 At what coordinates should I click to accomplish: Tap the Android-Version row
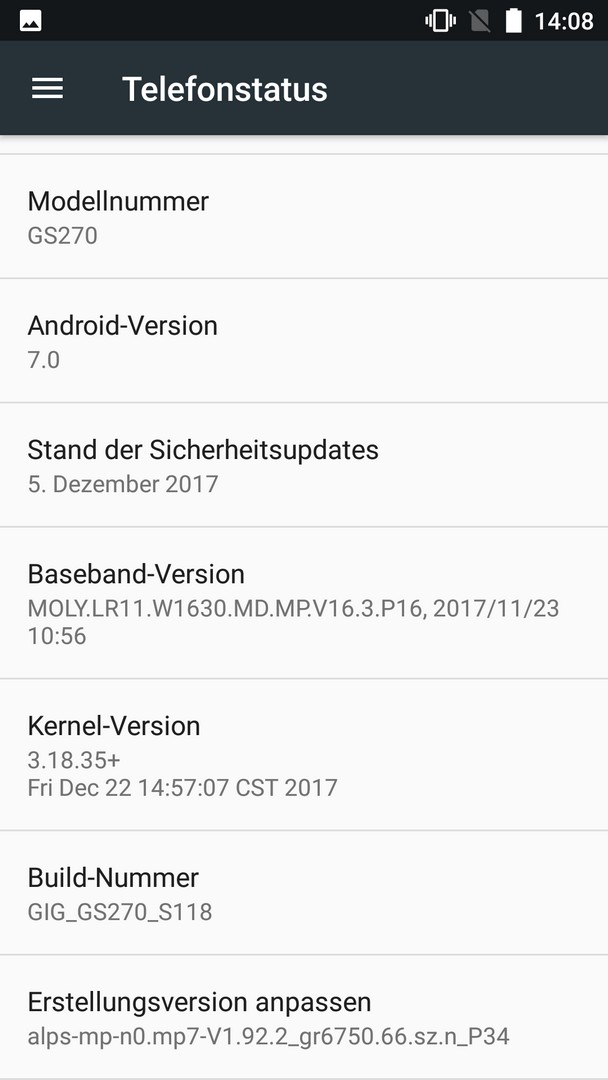click(x=304, y=341)
